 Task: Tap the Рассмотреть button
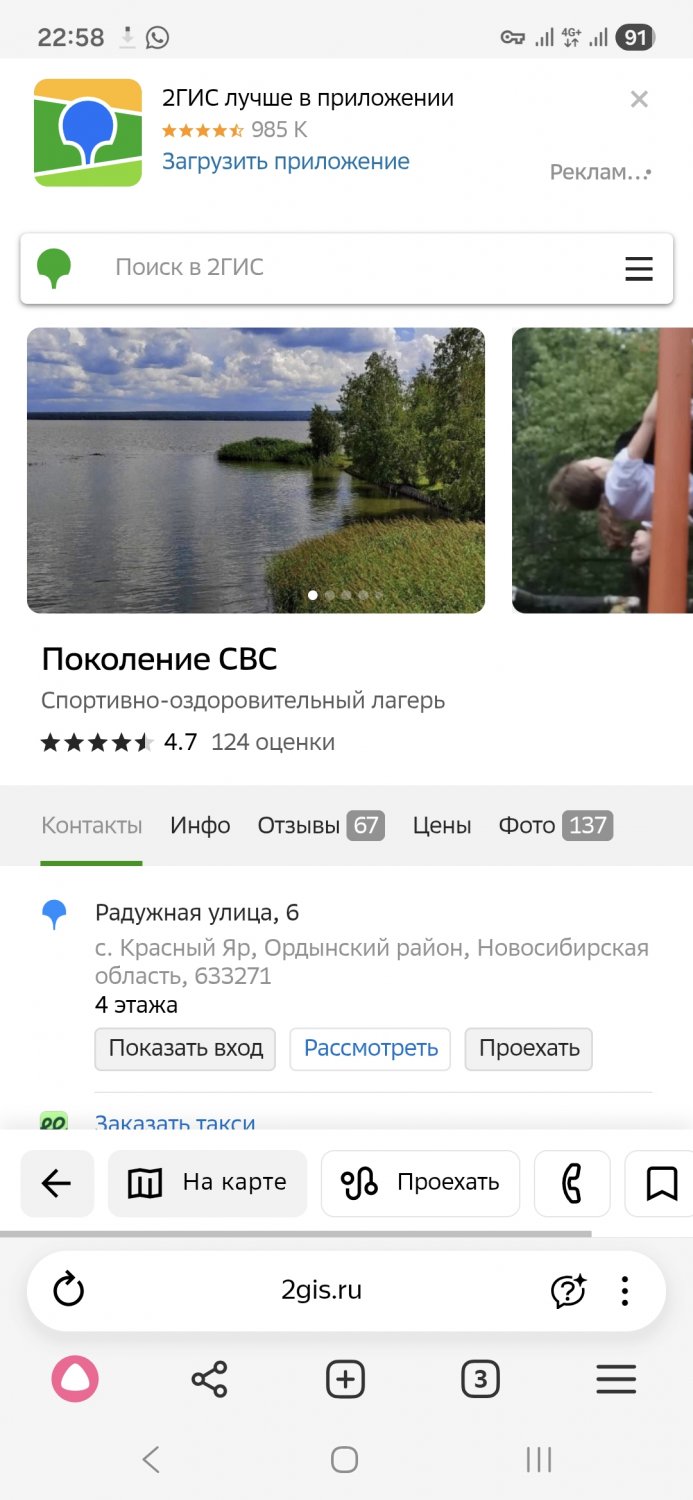[x=371, y=1048]
